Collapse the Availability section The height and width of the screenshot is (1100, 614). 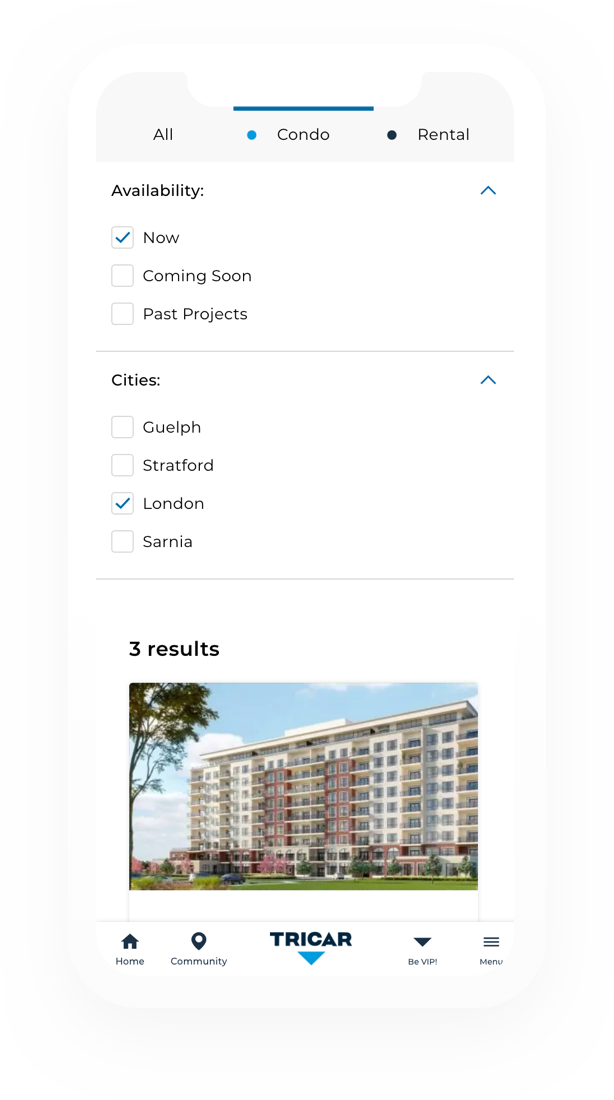(488, 190)
